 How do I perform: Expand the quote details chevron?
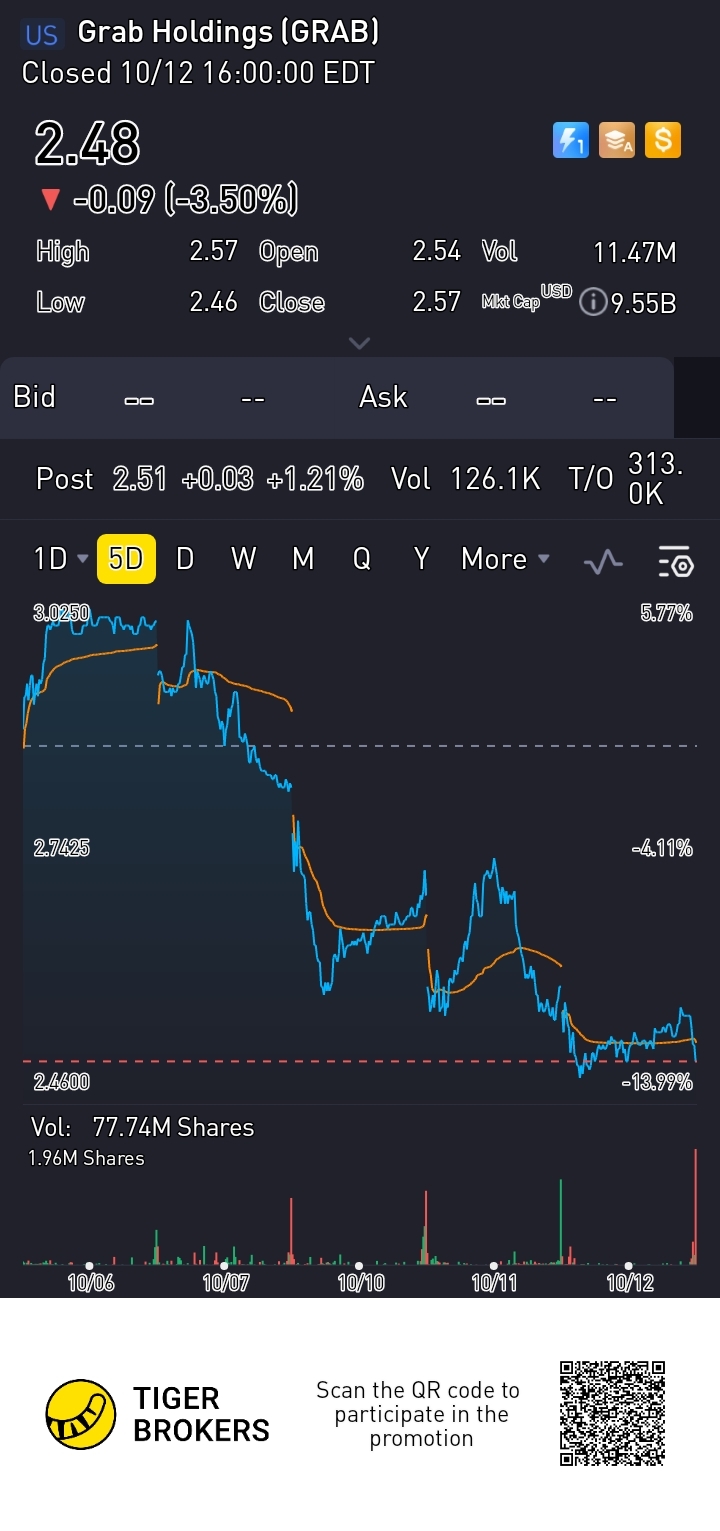tap(359, 343)
